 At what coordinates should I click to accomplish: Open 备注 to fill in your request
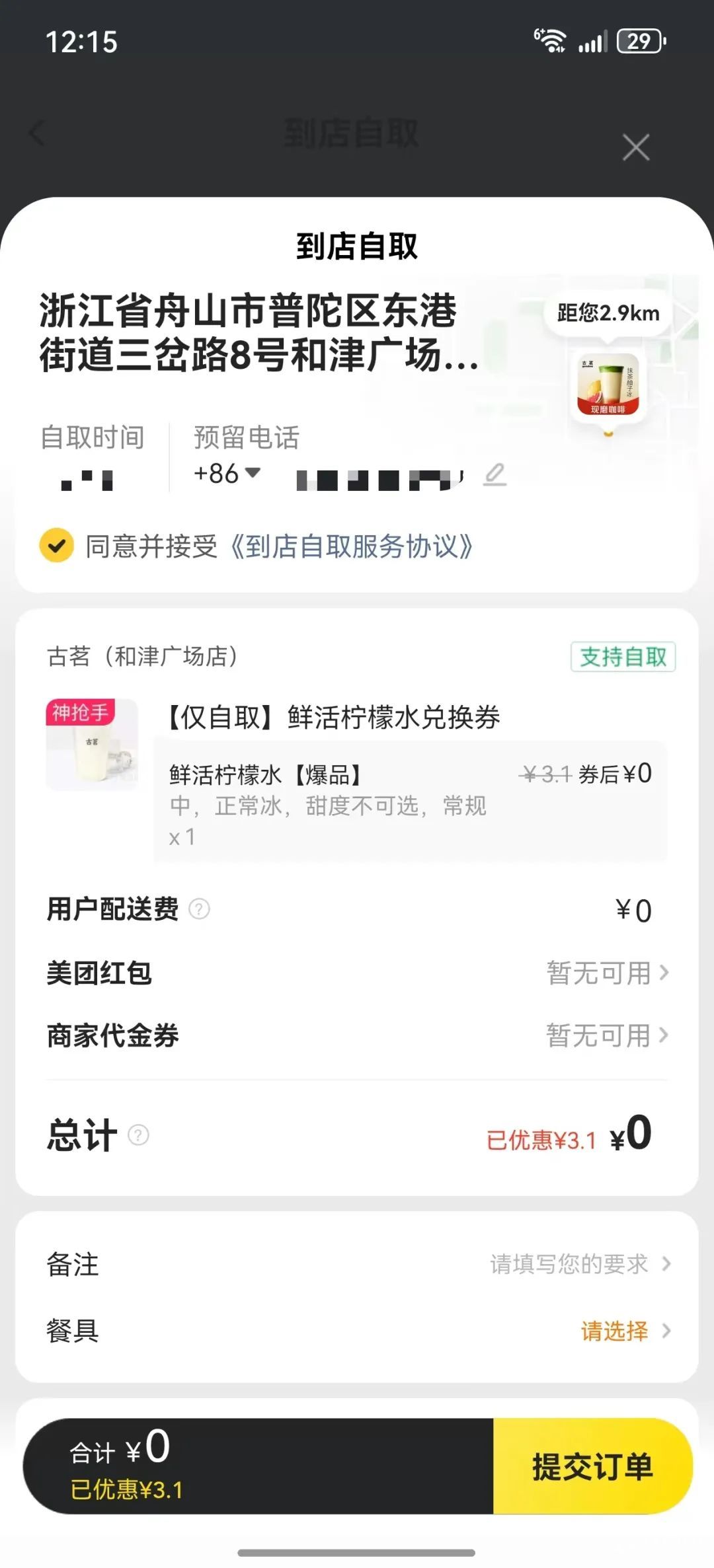pos(357,1263)
